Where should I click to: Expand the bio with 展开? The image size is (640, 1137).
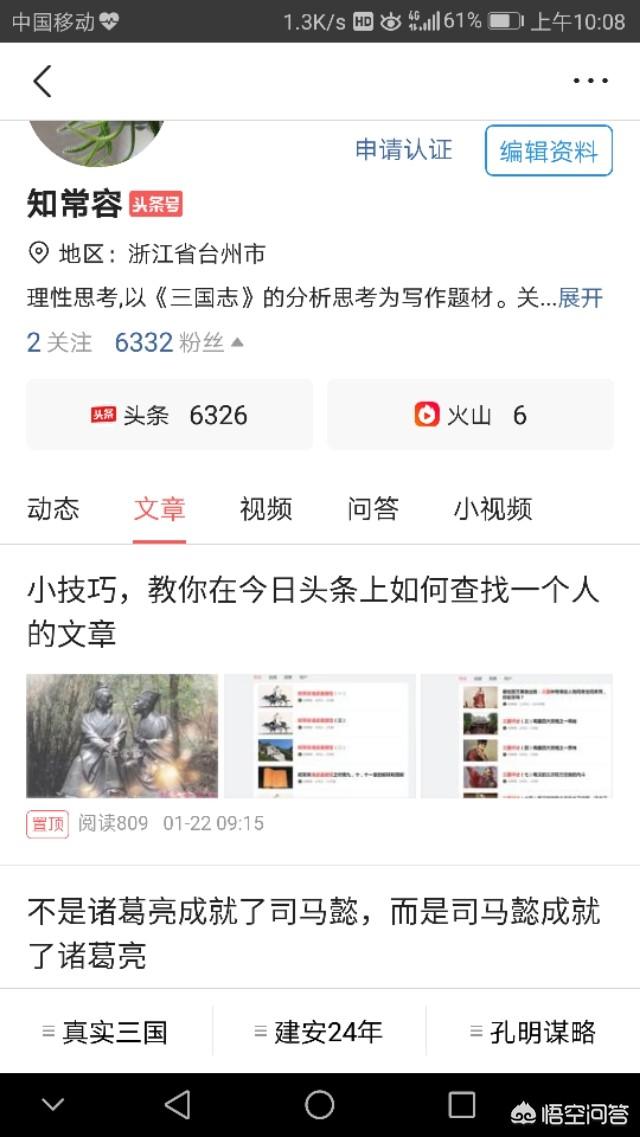[x=581, y=298]
